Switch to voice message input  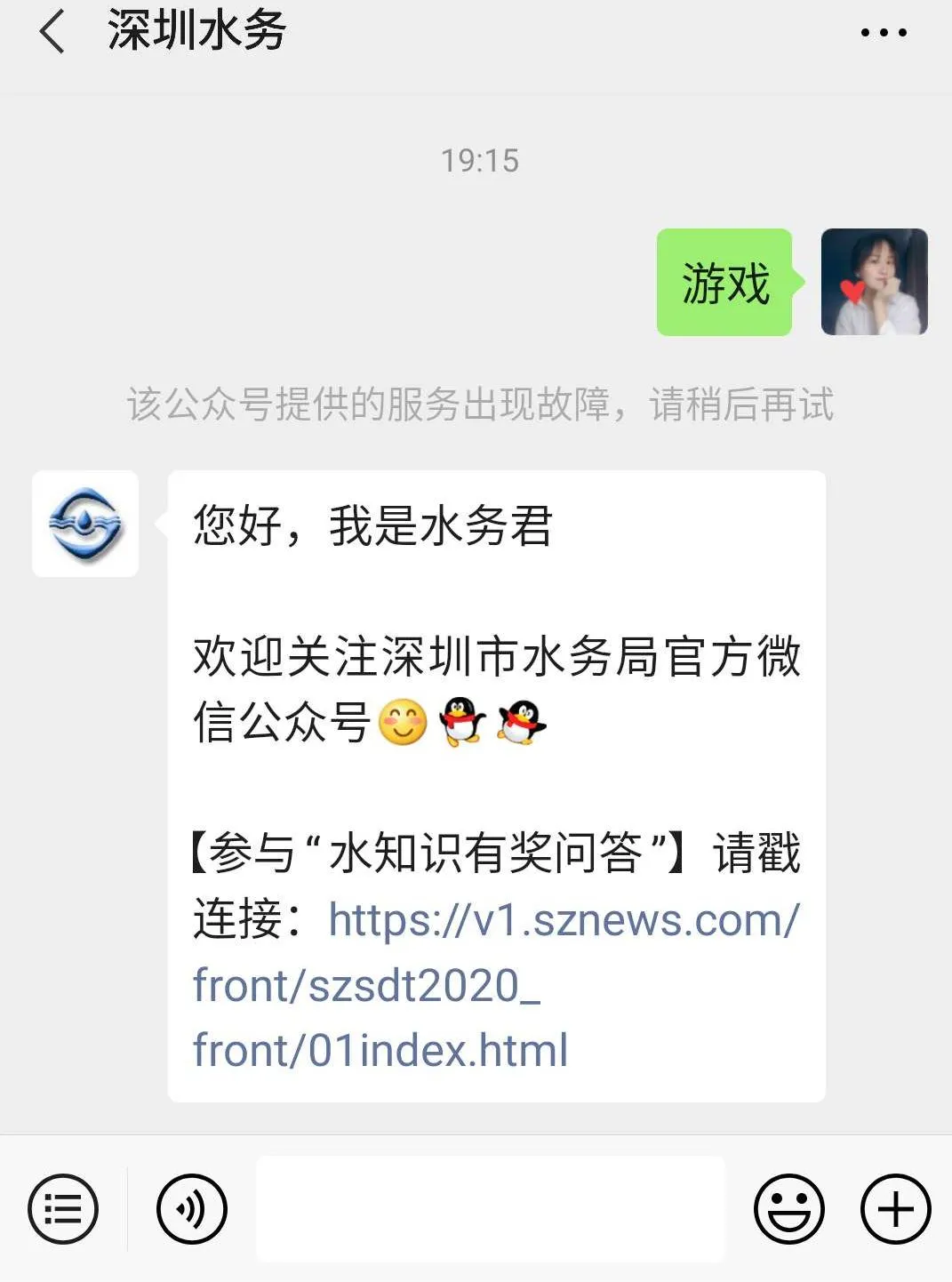tap(192, 1209)
